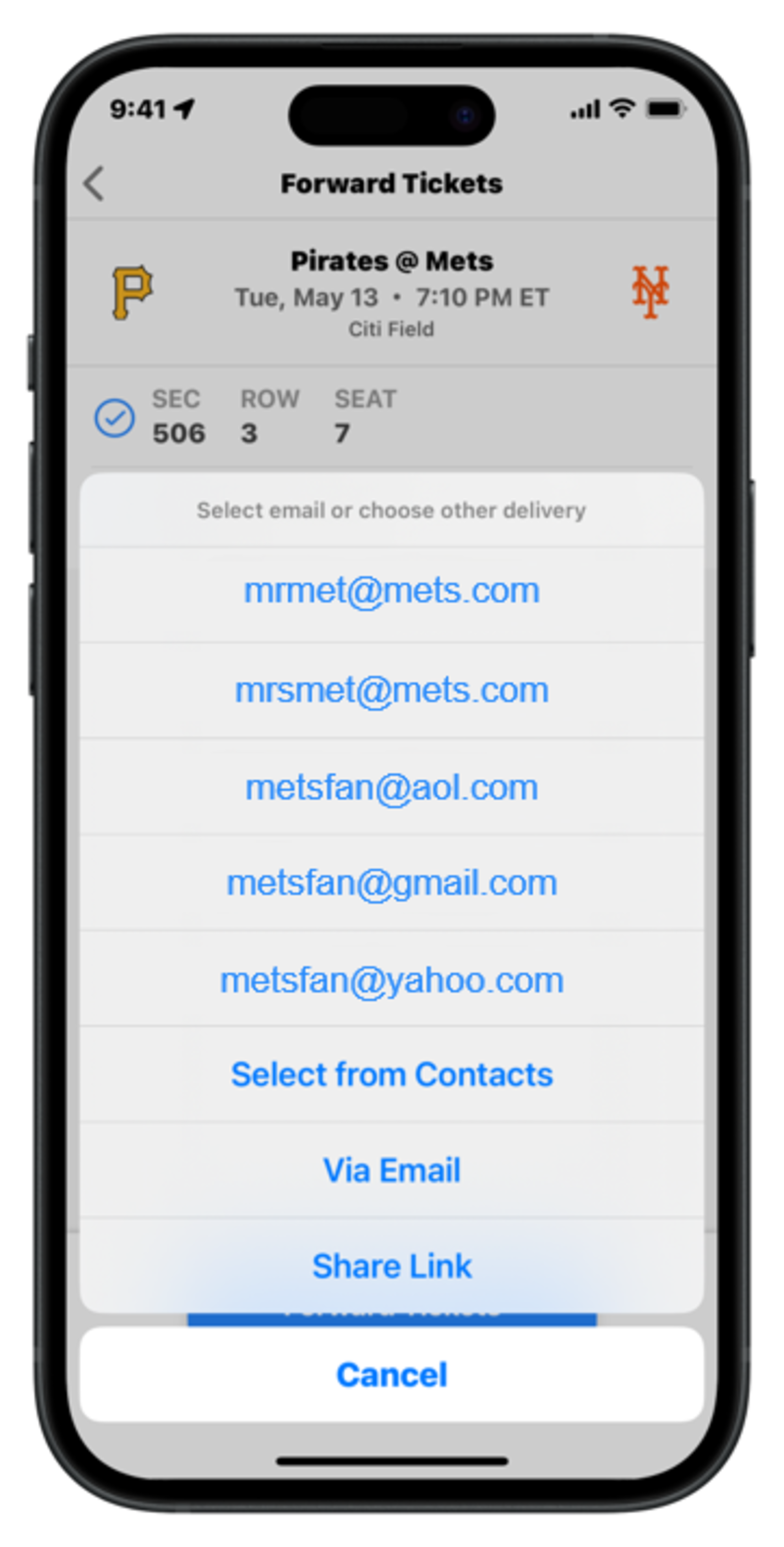Forward tickets to metsfan@aol.com
The height and width of the screenshot is (1547, 784).
391,788
